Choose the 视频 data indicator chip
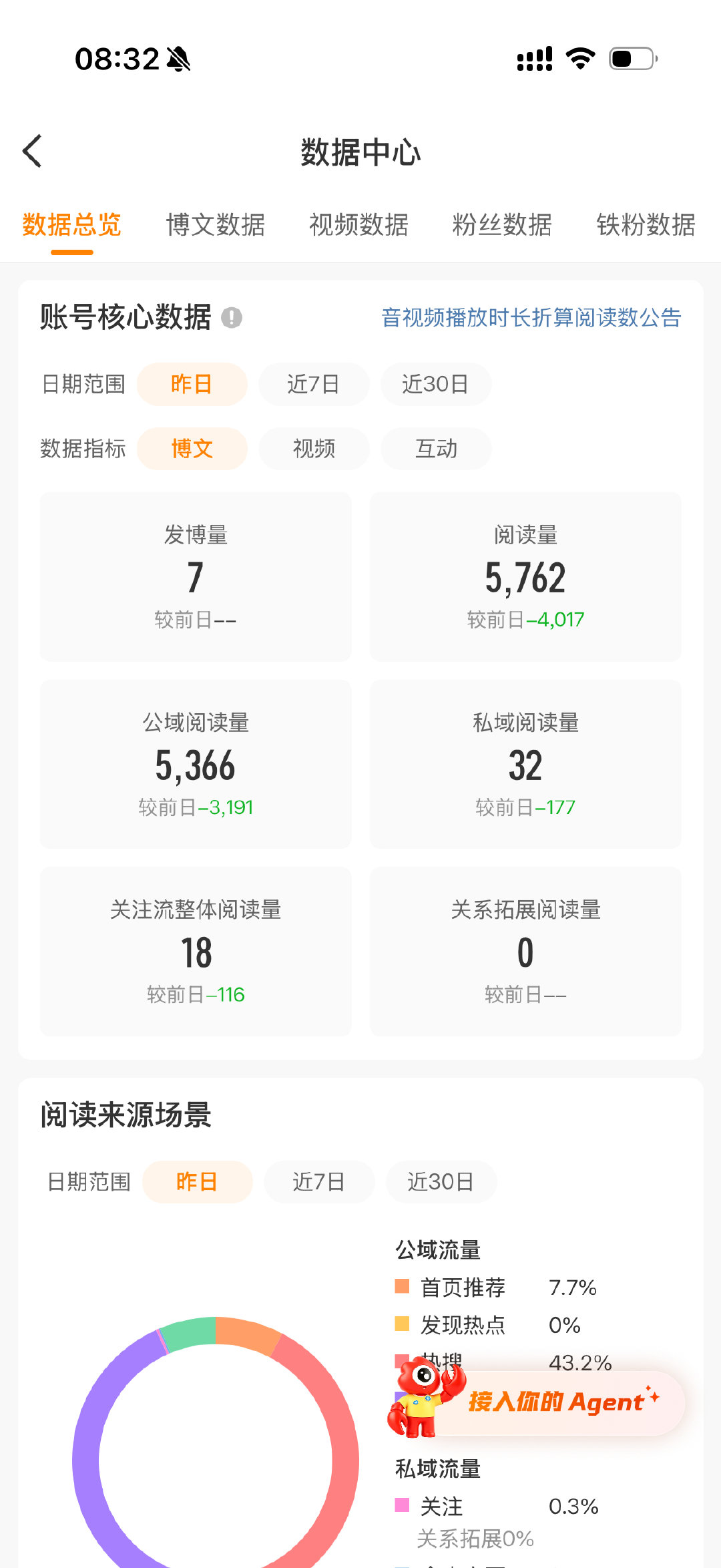 pyautogui.click(x=314, y=449)
